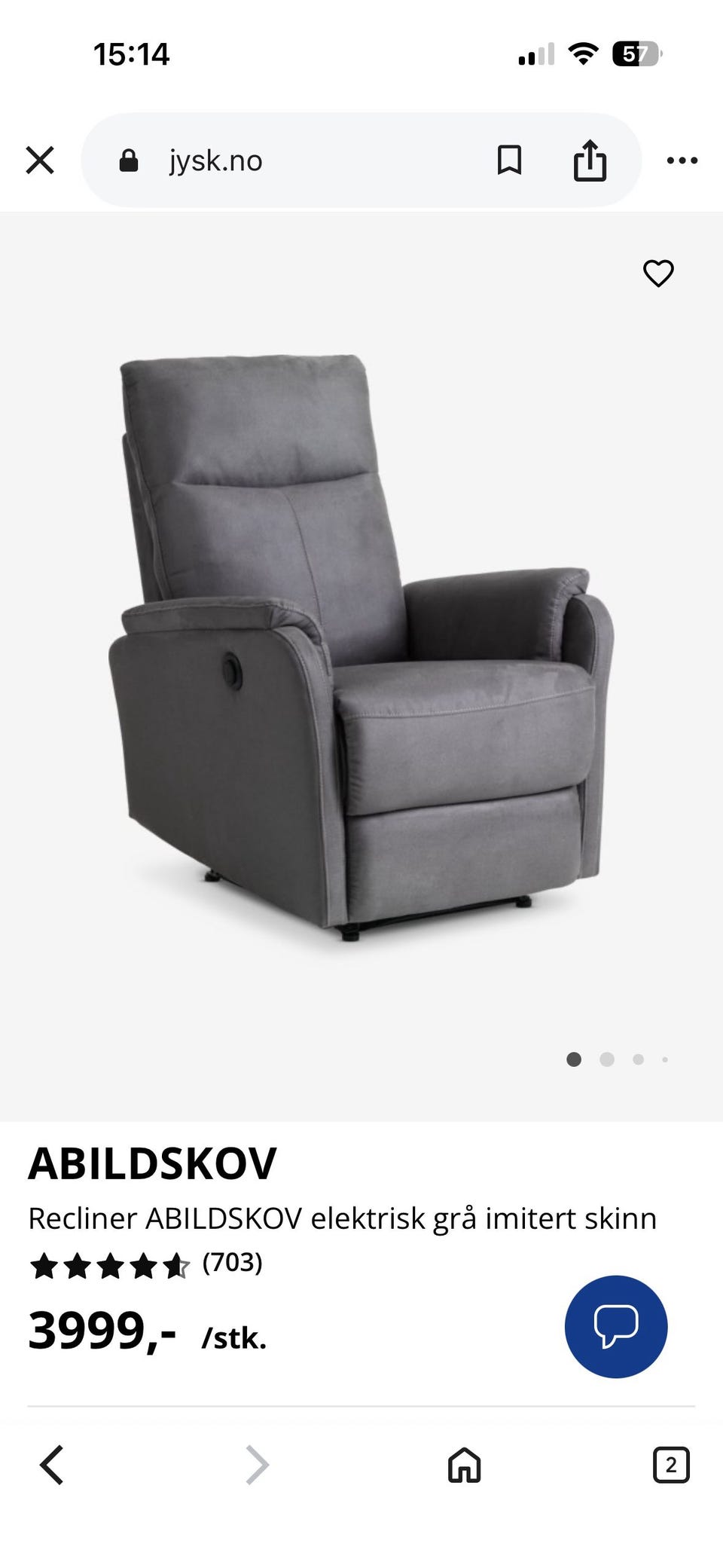Bookmark this page

(x=509, y=160)
